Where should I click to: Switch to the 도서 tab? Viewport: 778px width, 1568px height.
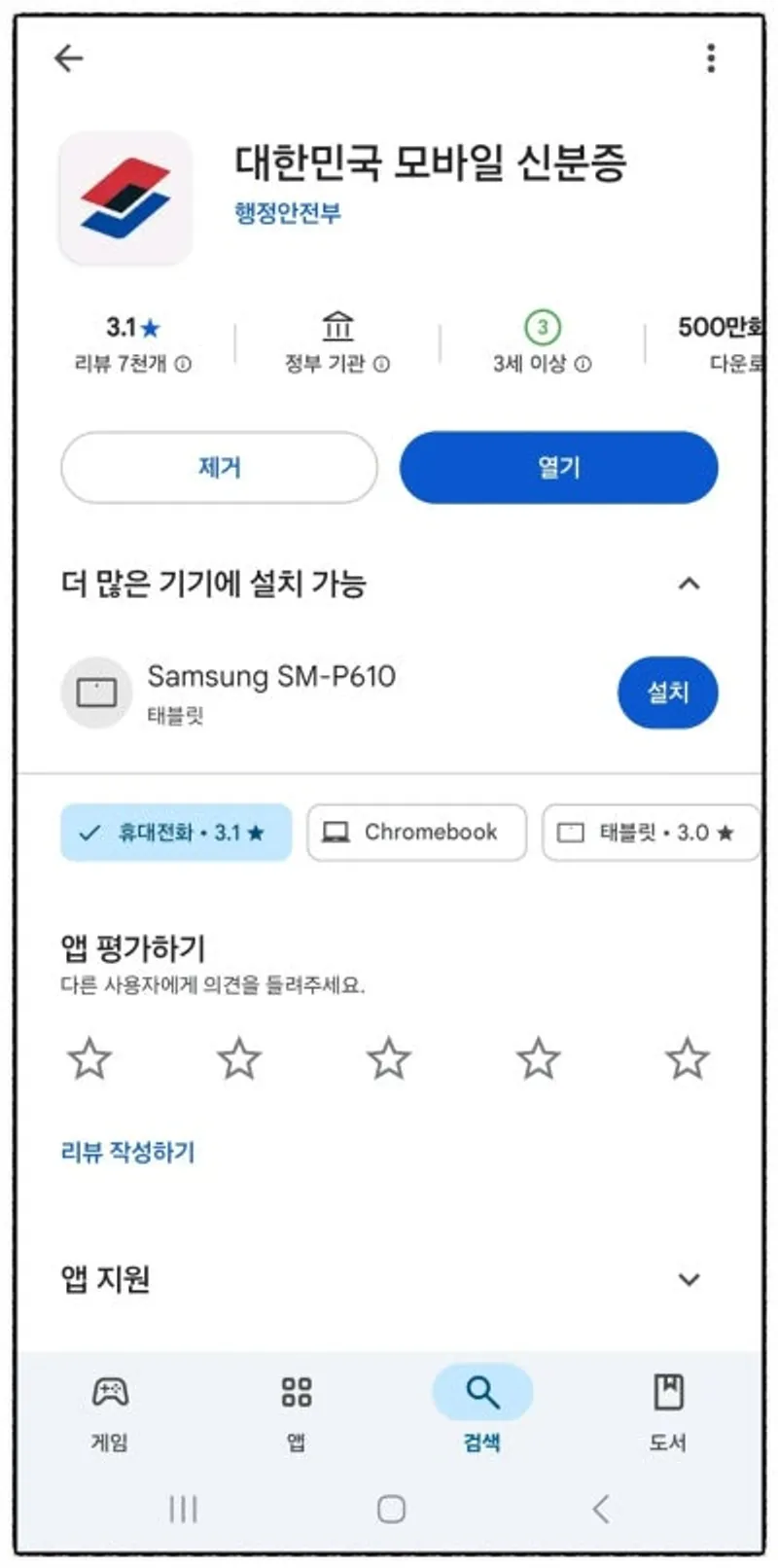(x=667, y=1410)
